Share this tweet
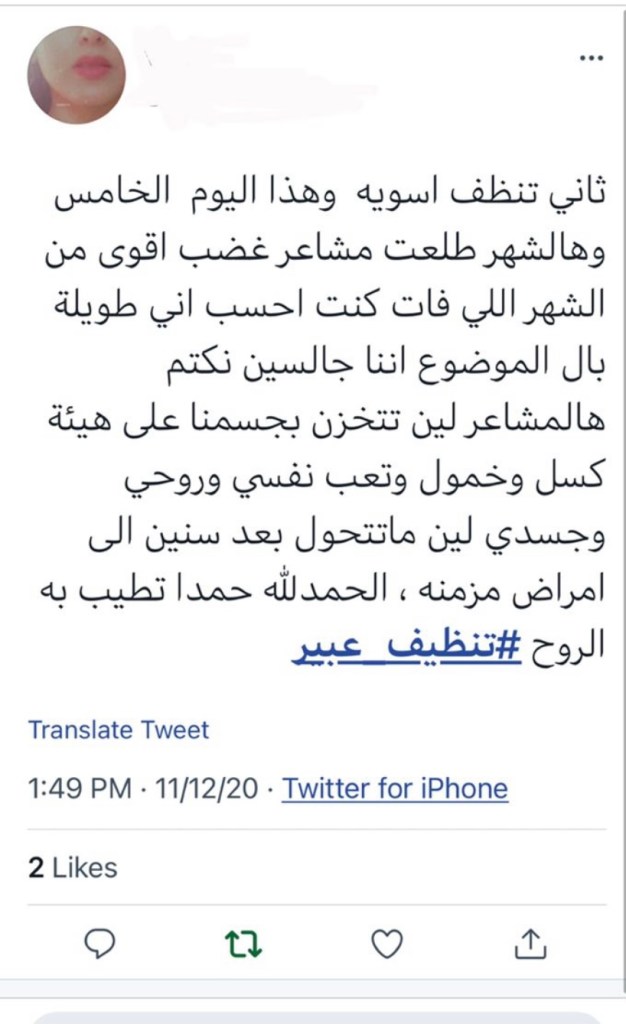 point(531,942)
